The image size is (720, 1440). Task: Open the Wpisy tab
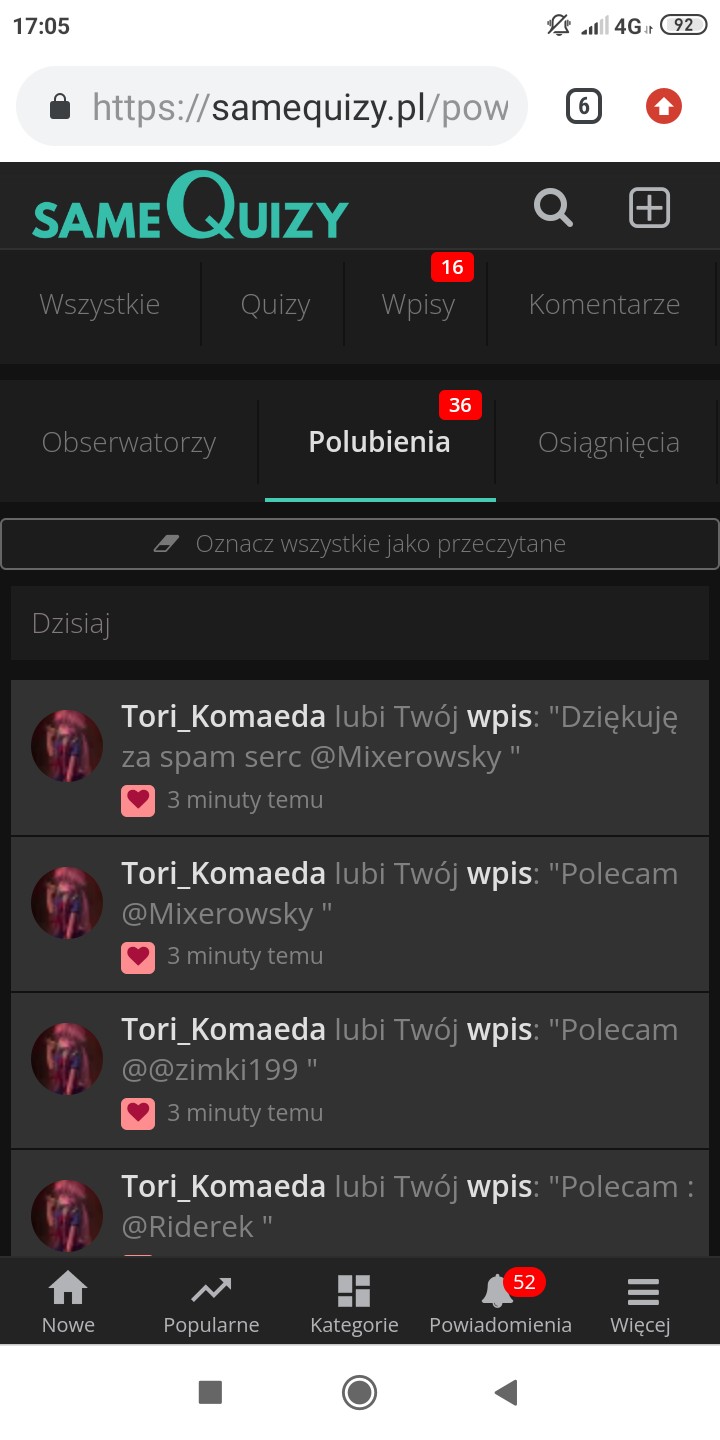418,305
